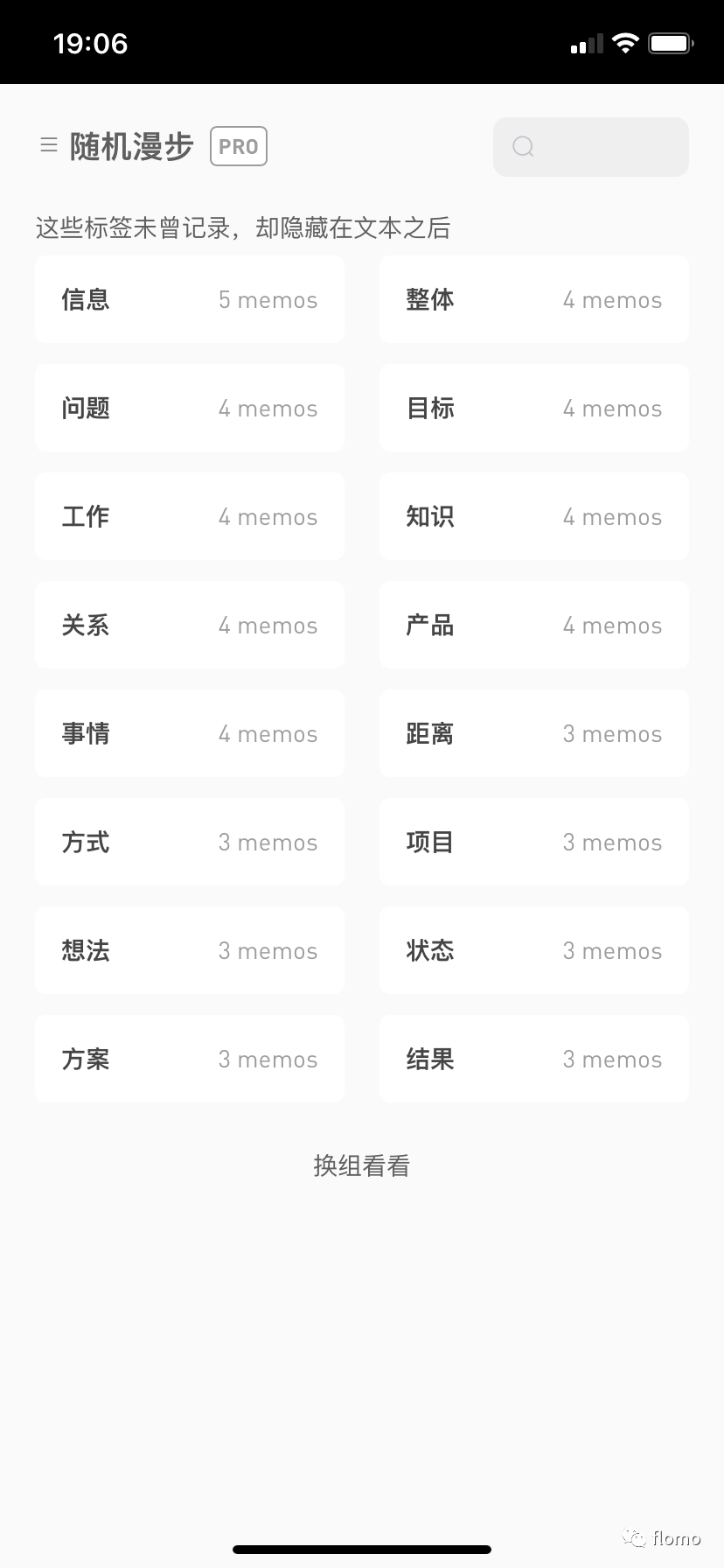Viewport: 724px width, 1568px height.
Task: Tap 换组看看 to refresh tags
Action: (x=362, y=1165)
